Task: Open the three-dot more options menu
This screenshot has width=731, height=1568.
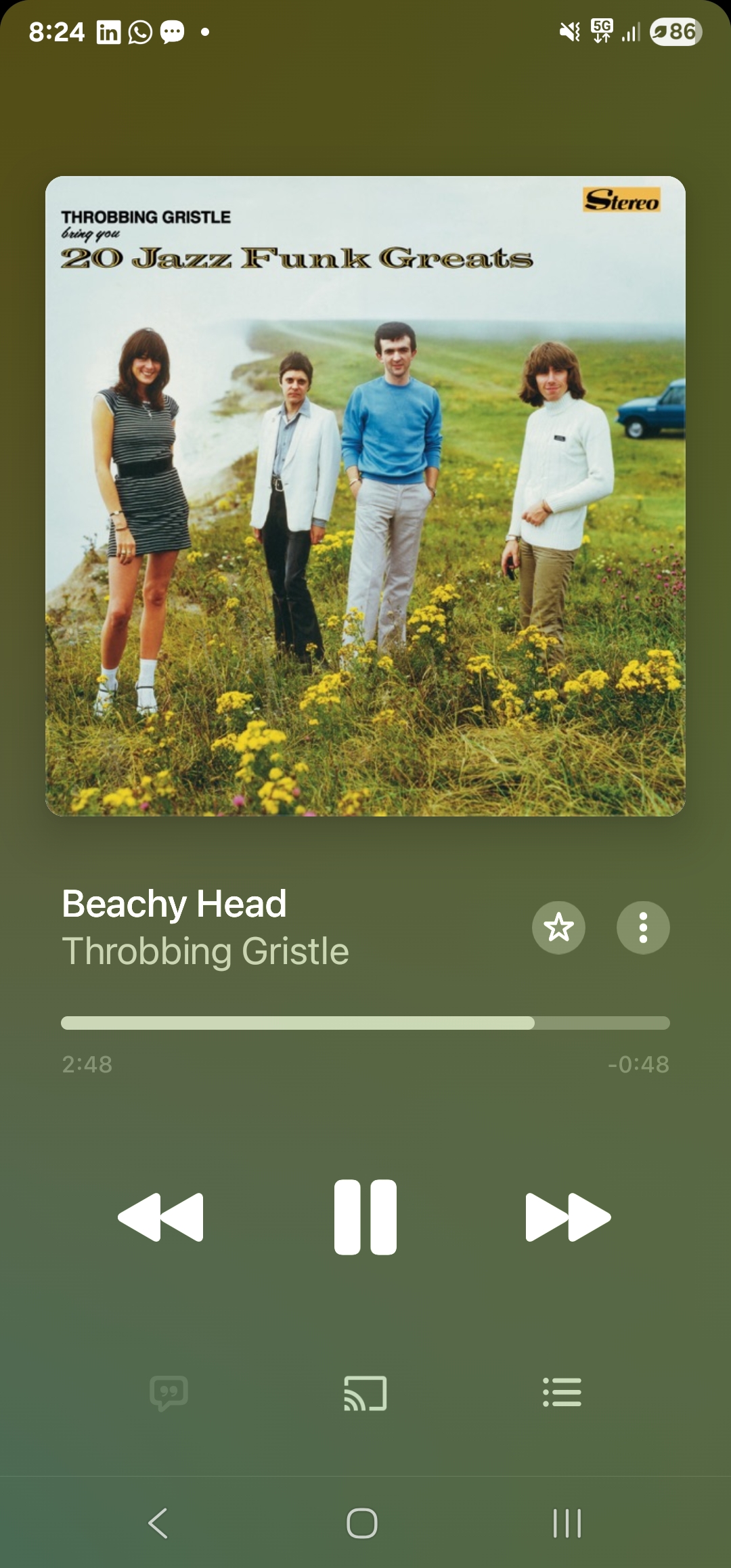Action: tap(643, 927)
